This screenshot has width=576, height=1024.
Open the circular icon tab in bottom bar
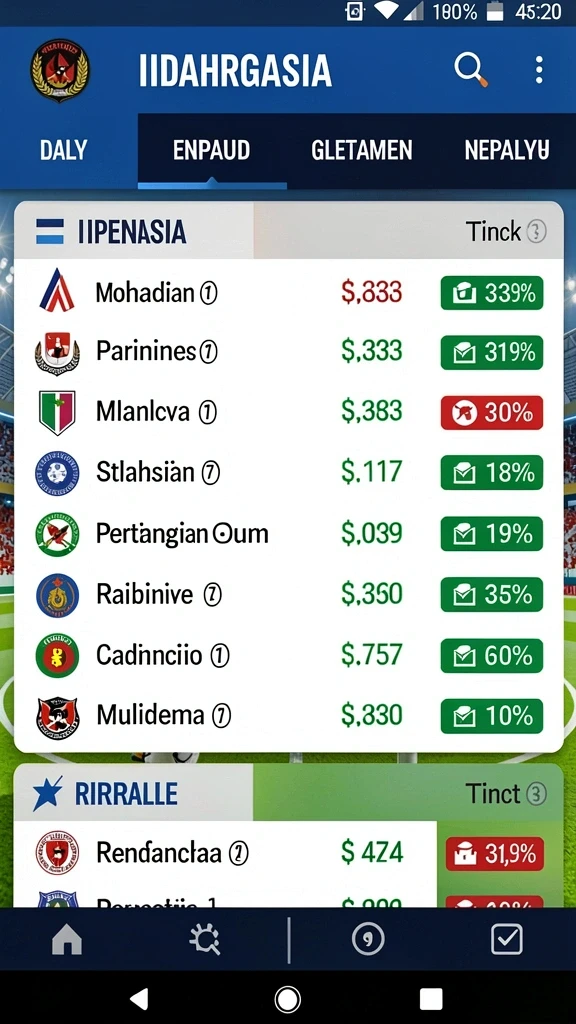coord(368,940)
